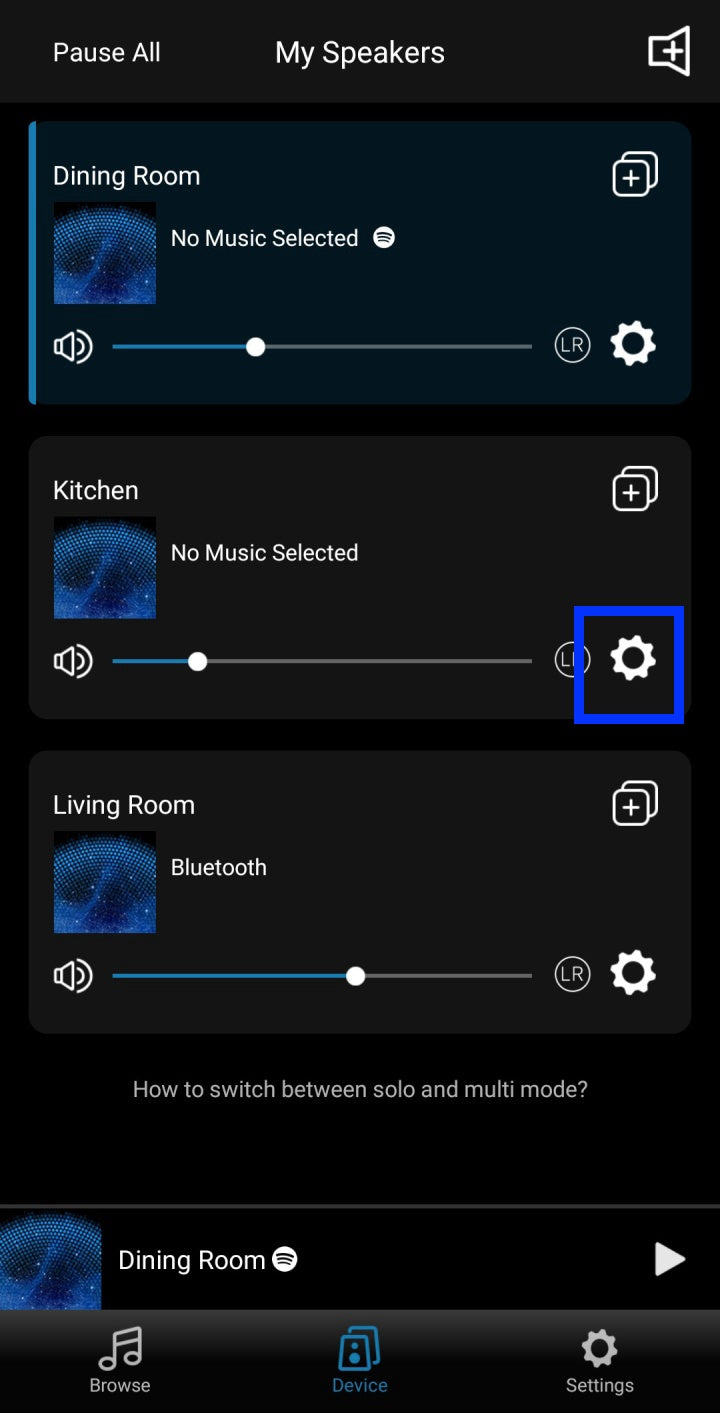This screenshot has height=1413, width=720.
Task: Tap the LR channel icon for Dining Room
Action: 573,346
